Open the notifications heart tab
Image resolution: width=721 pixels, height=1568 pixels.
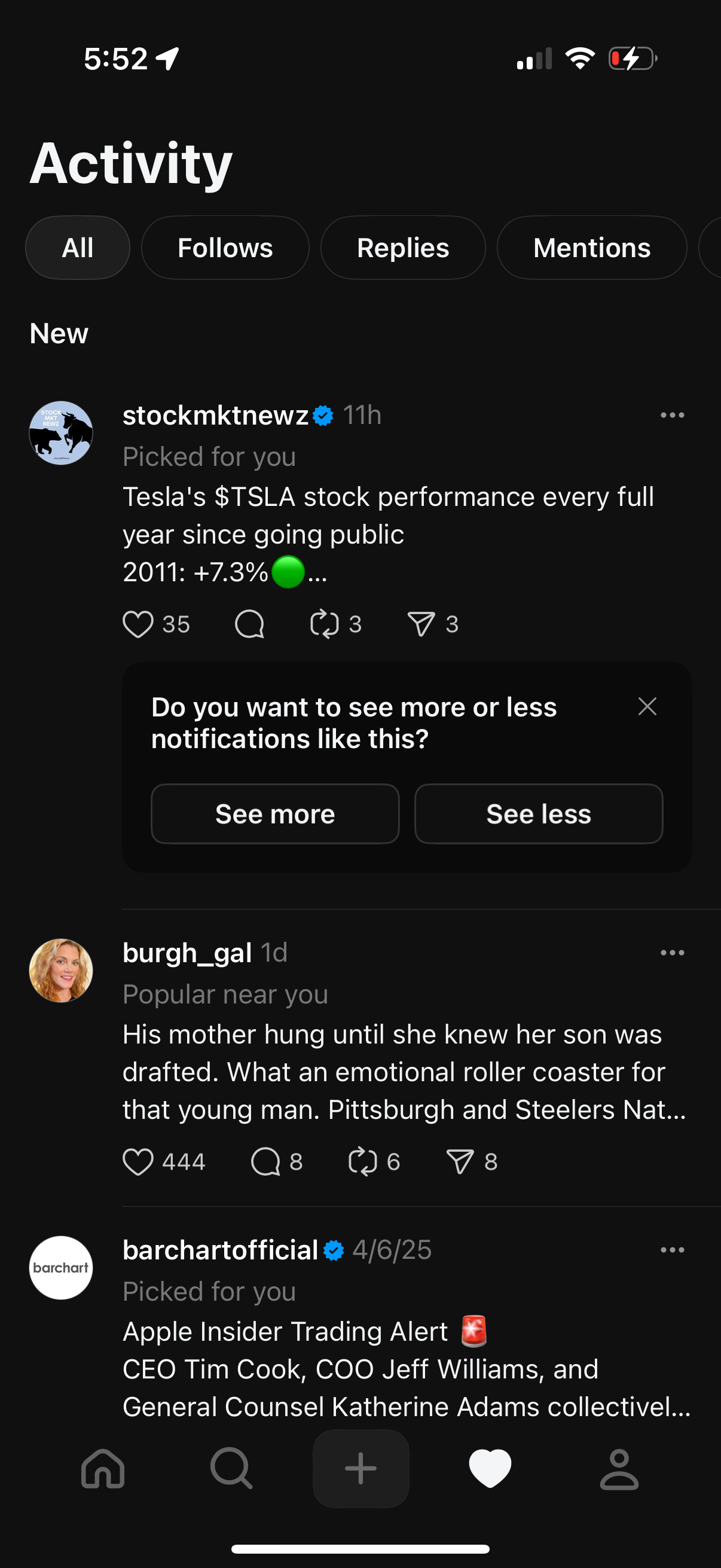pyautogui.click(x=490, y=1468)
